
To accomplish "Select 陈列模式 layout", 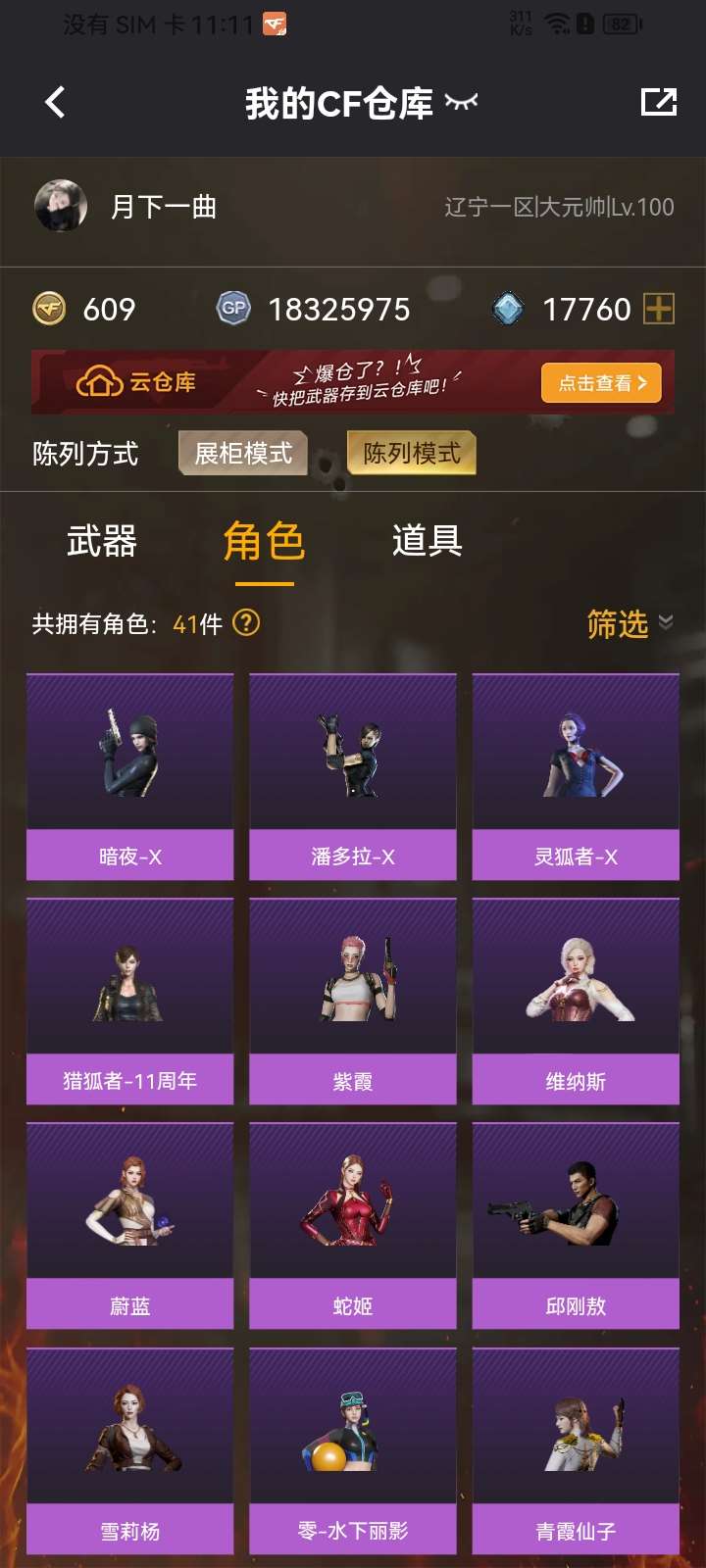I will [412, 453].
